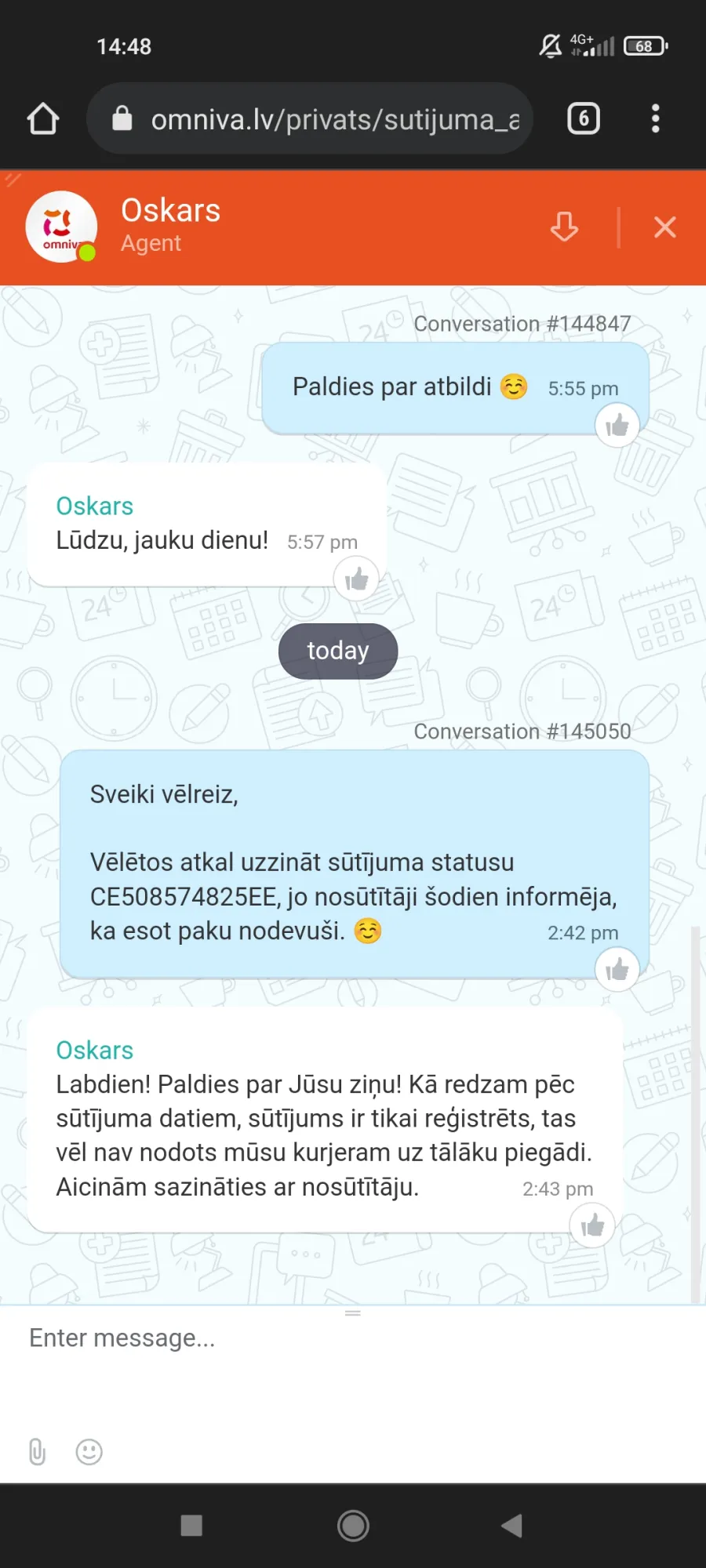Screen dimensions: 706x1568
Task: Open the browser home page
Action: pyautogui.click(x=43, y=119)
